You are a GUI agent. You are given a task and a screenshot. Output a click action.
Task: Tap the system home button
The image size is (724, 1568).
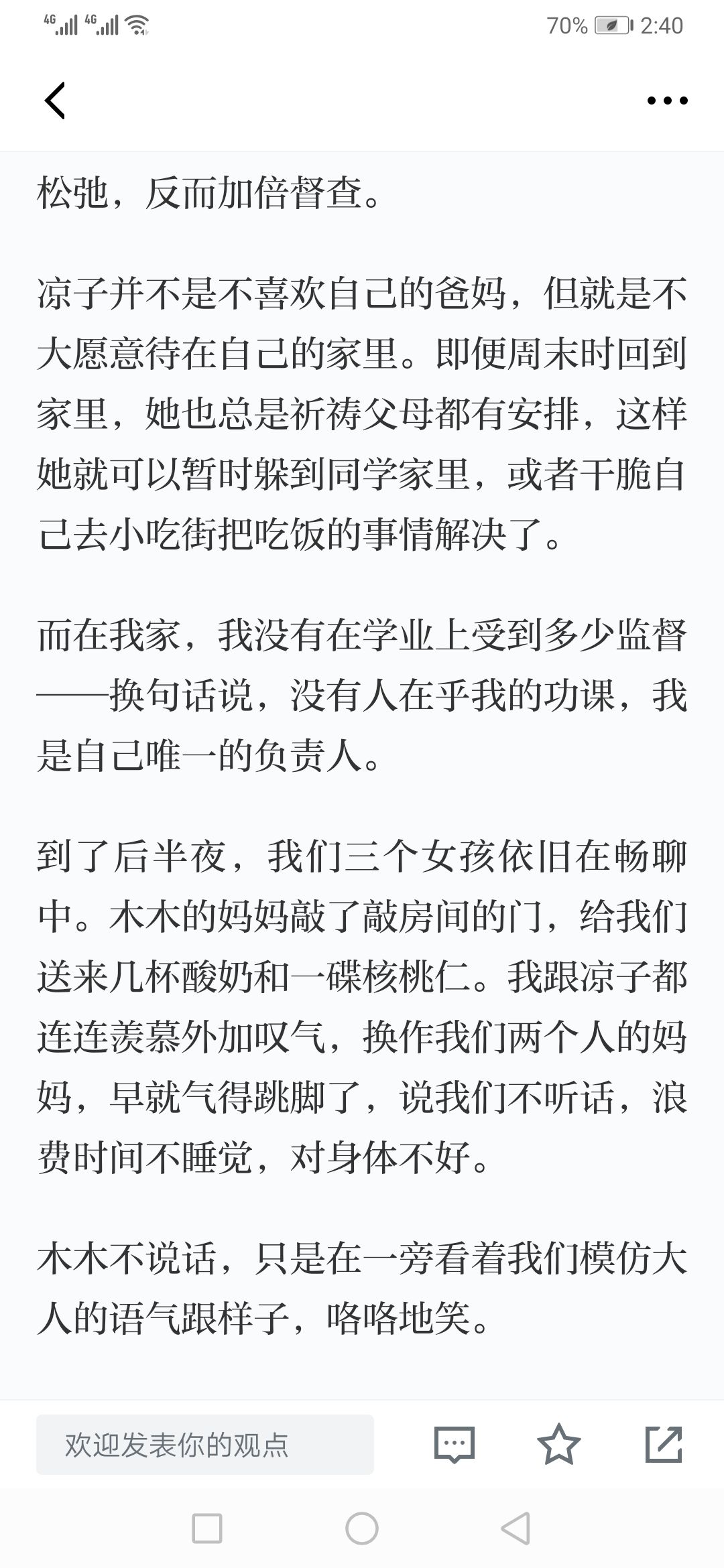pyautogui.click(x=362, y=1529)
